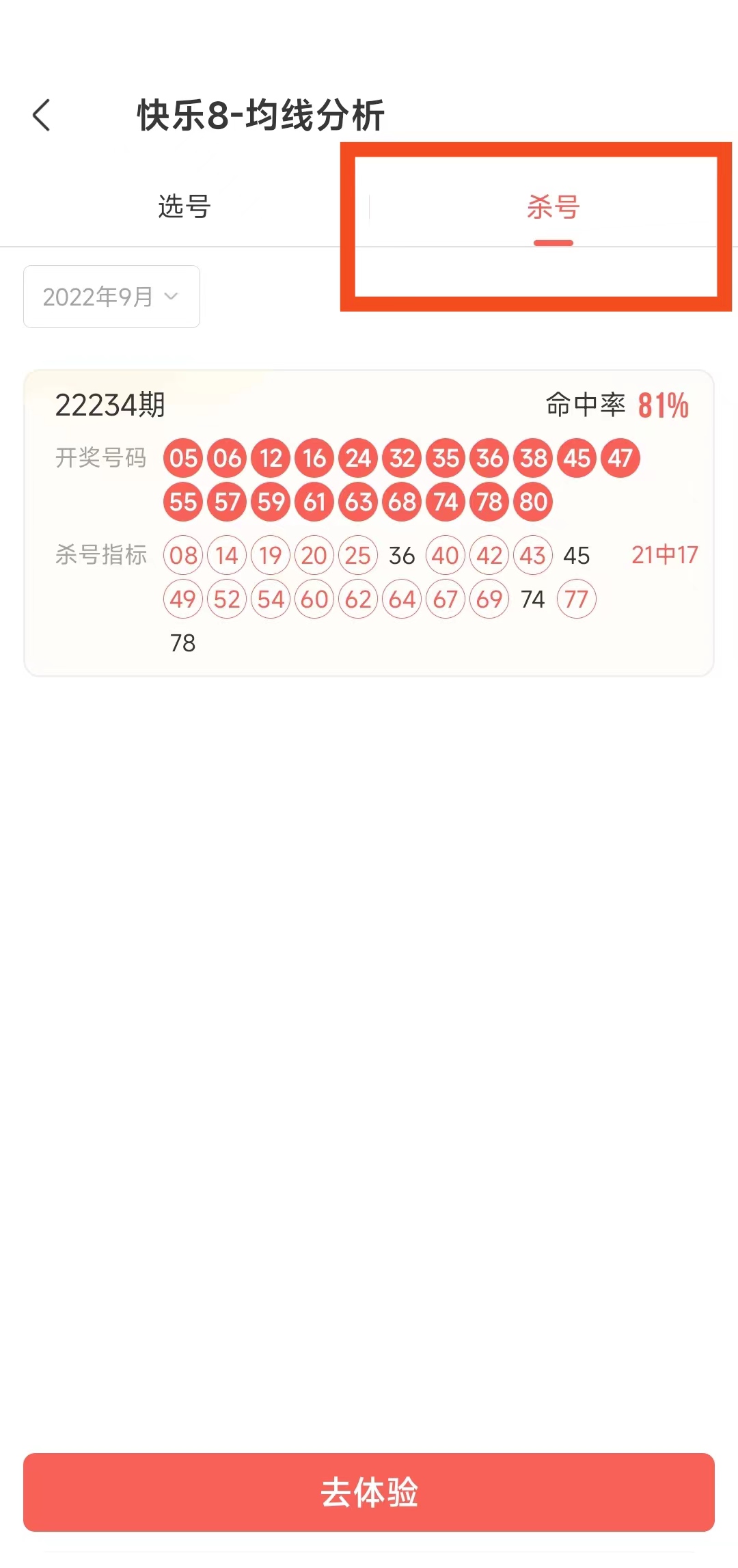
Task: Switch to the 选号 tab
Action: point(184,206)
